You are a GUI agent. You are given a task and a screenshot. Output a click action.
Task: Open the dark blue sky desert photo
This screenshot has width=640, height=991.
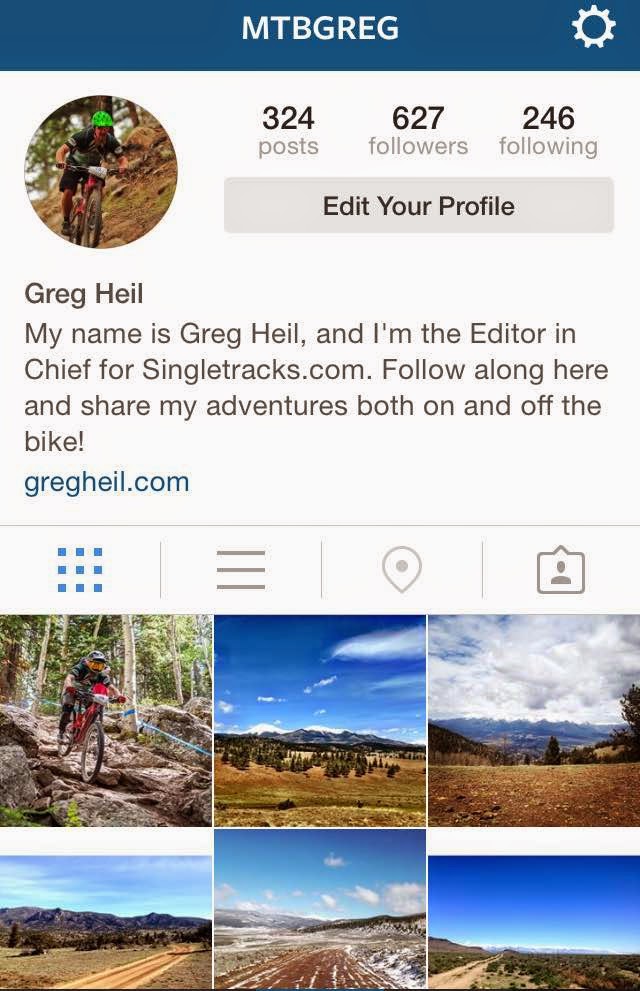534,923
